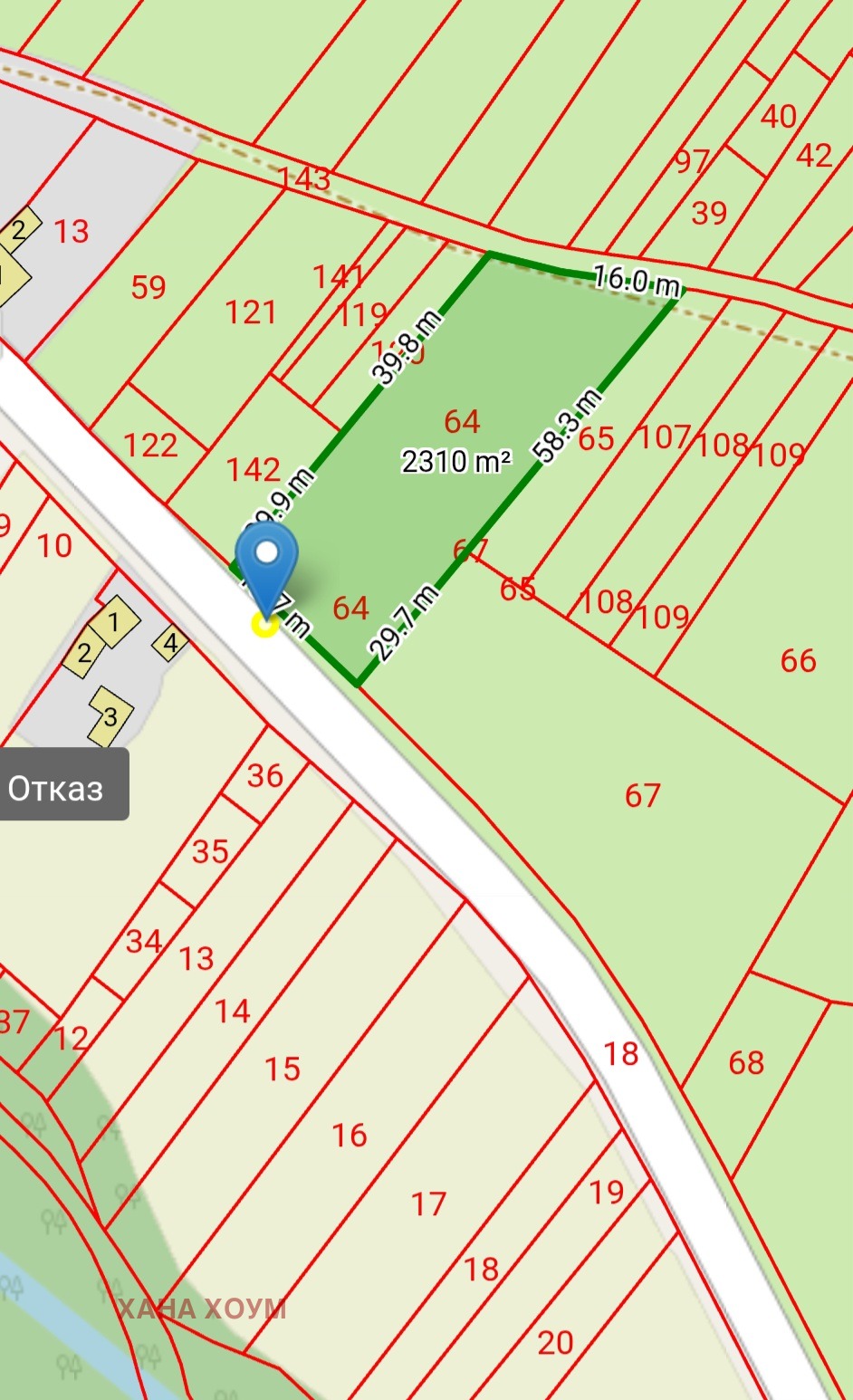Click the yellow dot beneath the pin
Screen dimensions: 853x1400
pos(265,624)
